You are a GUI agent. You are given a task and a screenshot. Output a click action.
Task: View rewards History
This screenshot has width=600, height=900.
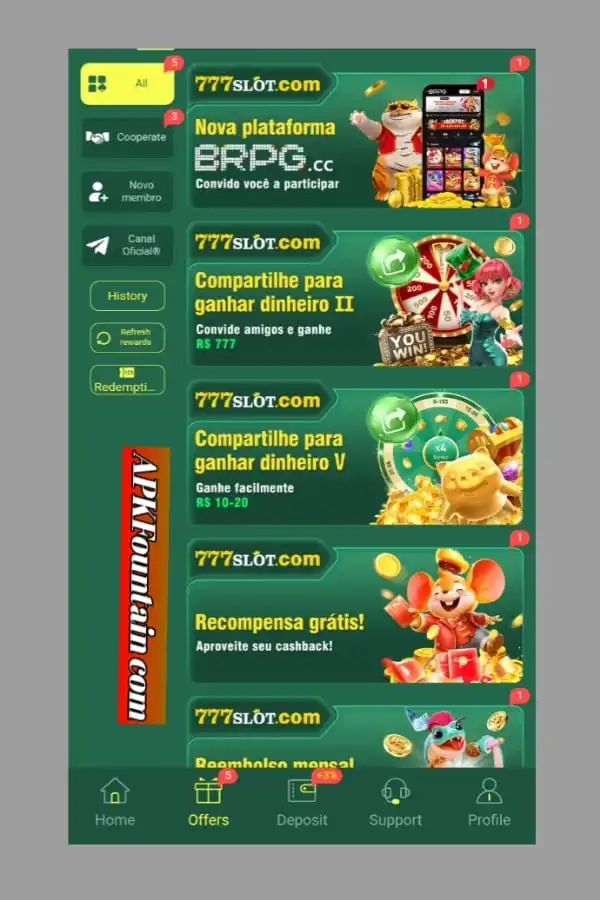[127, 296]
